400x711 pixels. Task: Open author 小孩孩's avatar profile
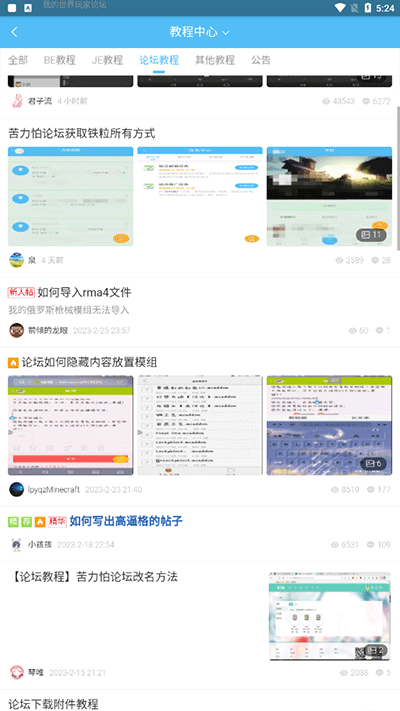(x=16, y=545)
